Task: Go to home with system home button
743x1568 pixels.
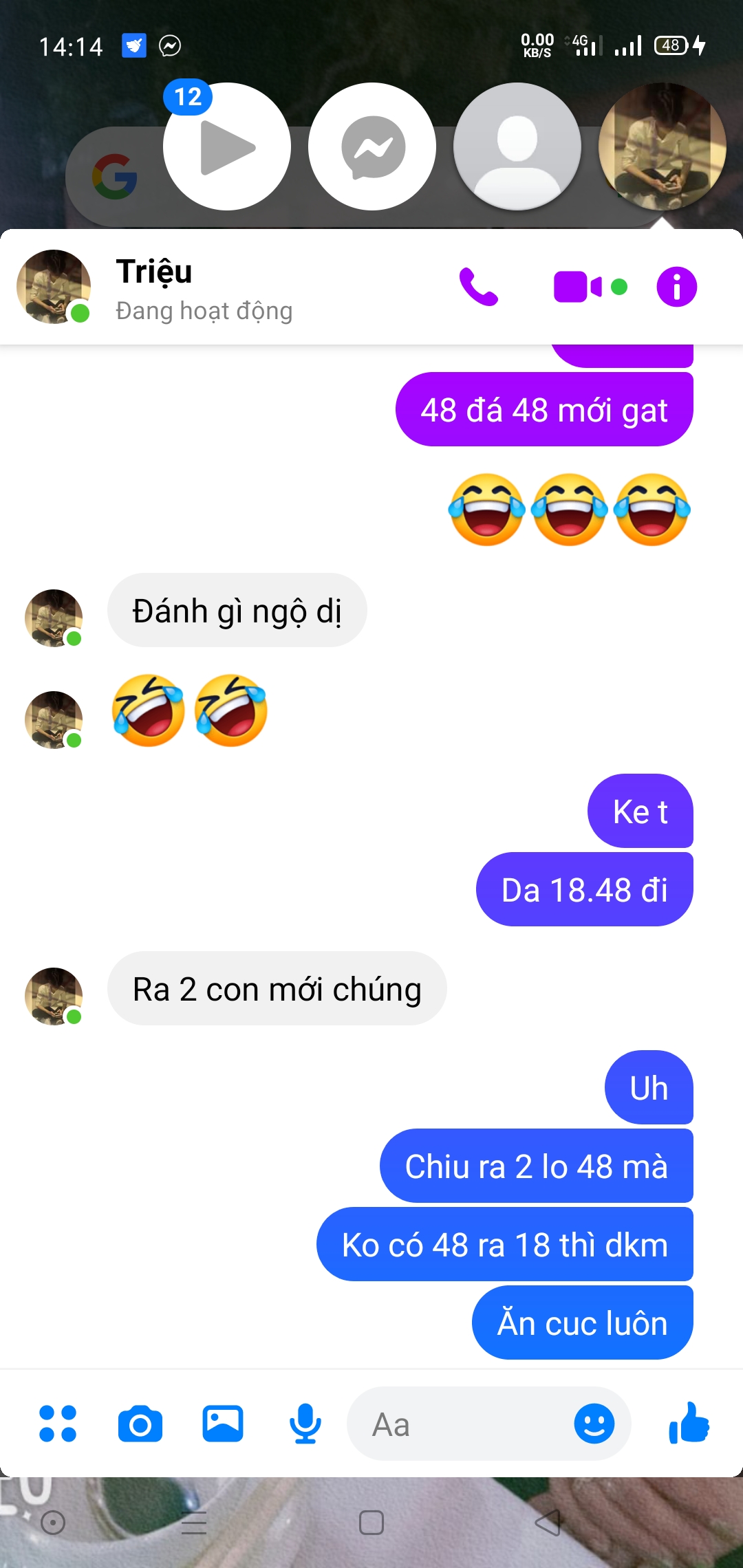Action: 371,1523
